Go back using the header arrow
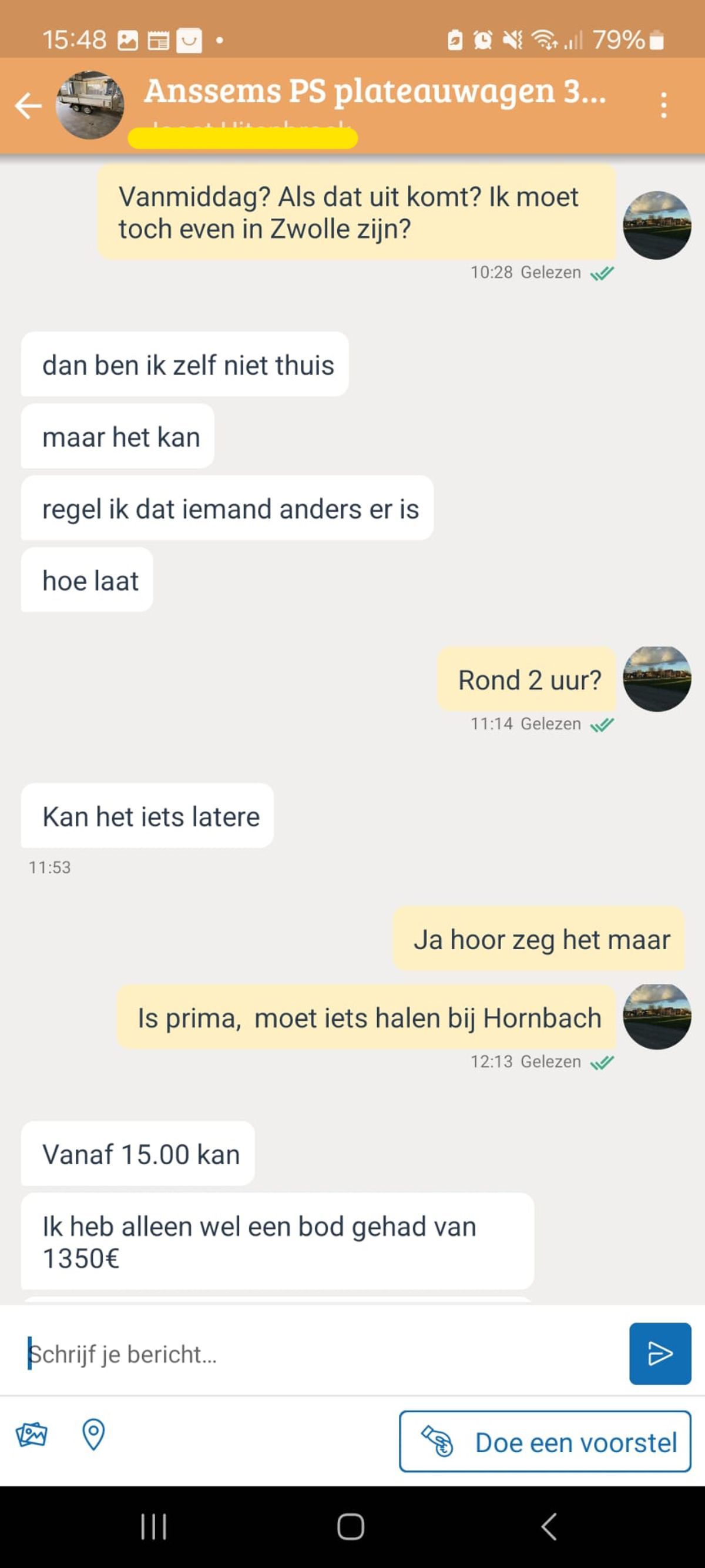 click(x=28, y=105)
